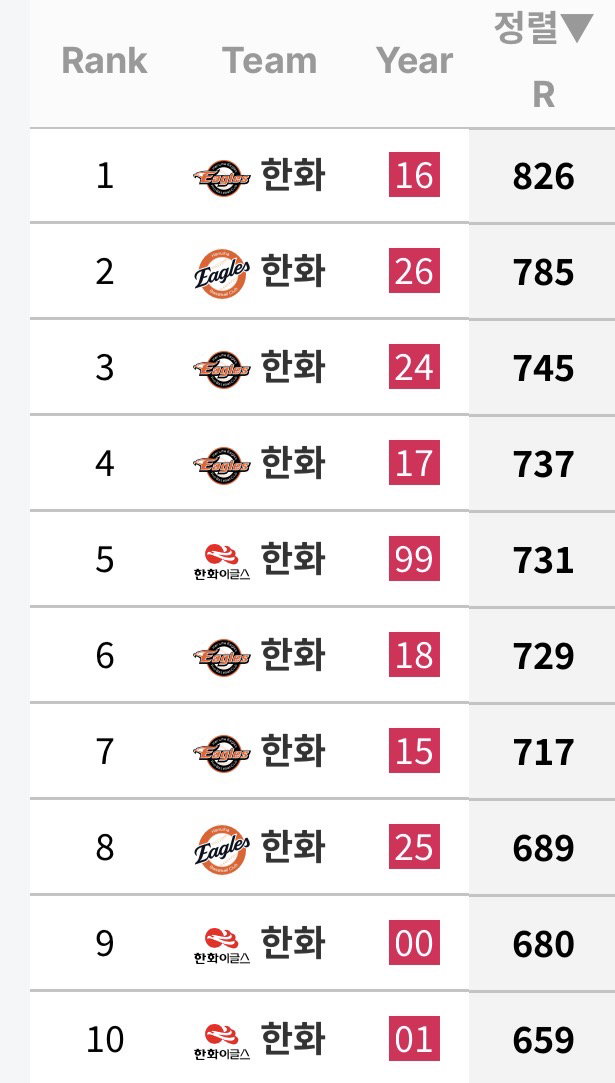
Task: Select the year 00 badge
Action: point(414,943)
